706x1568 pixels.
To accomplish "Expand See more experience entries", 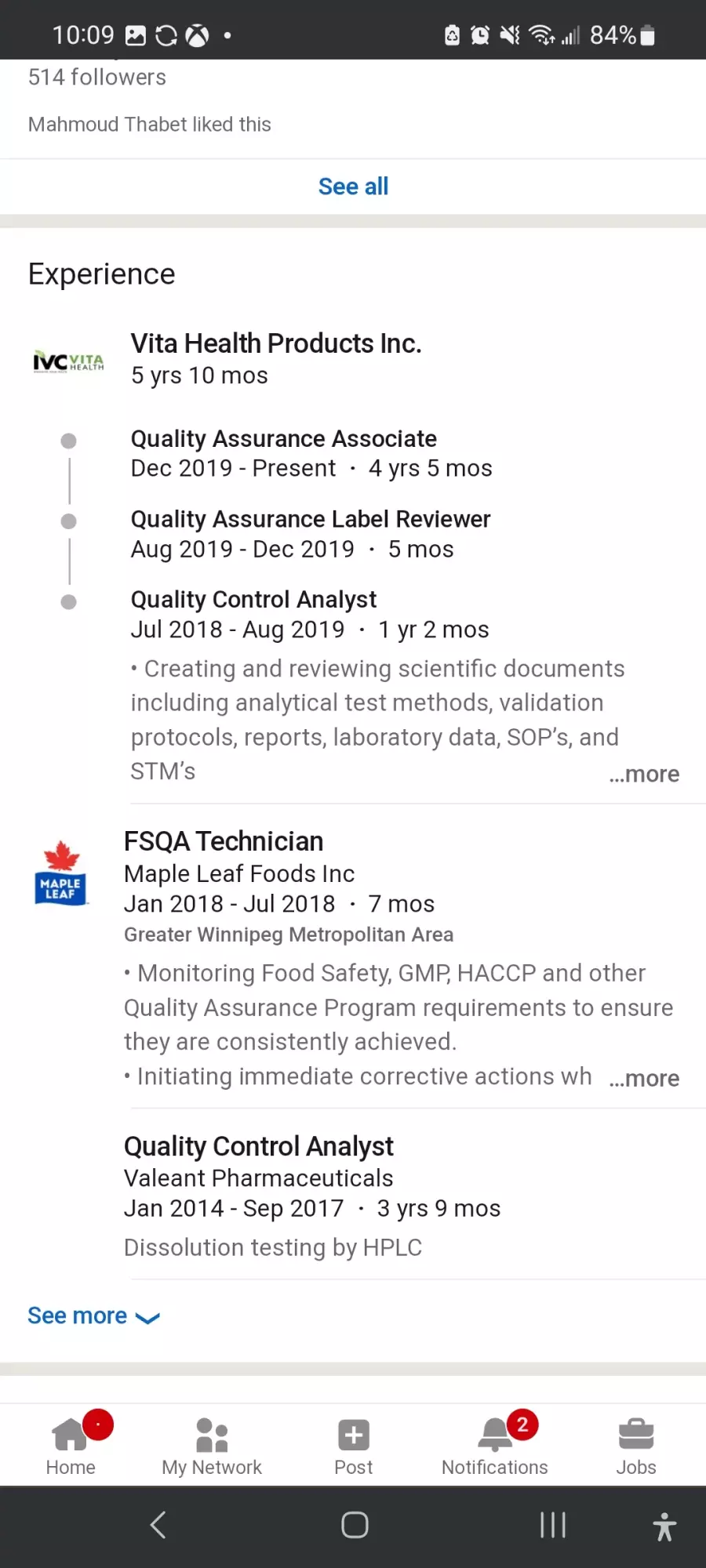I will click(93, 1316).
